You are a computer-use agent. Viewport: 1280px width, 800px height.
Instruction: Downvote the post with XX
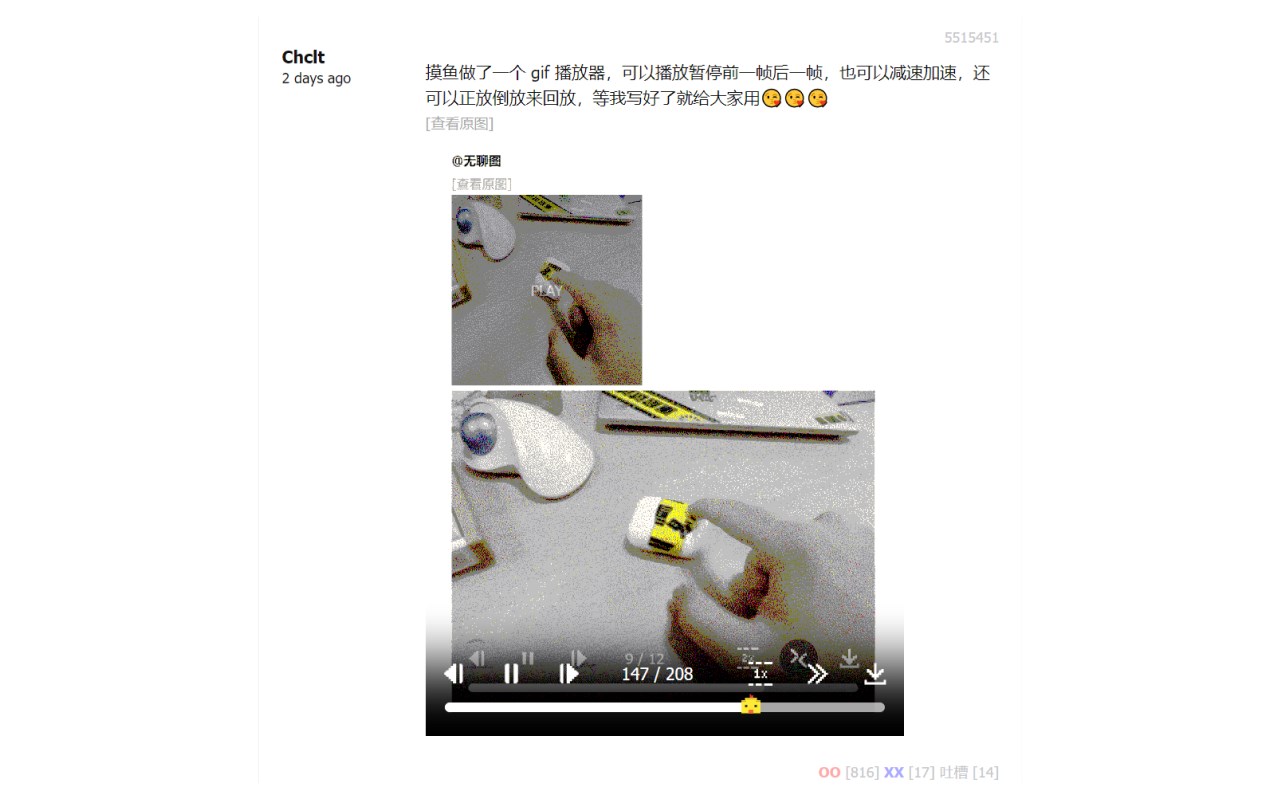893,772
